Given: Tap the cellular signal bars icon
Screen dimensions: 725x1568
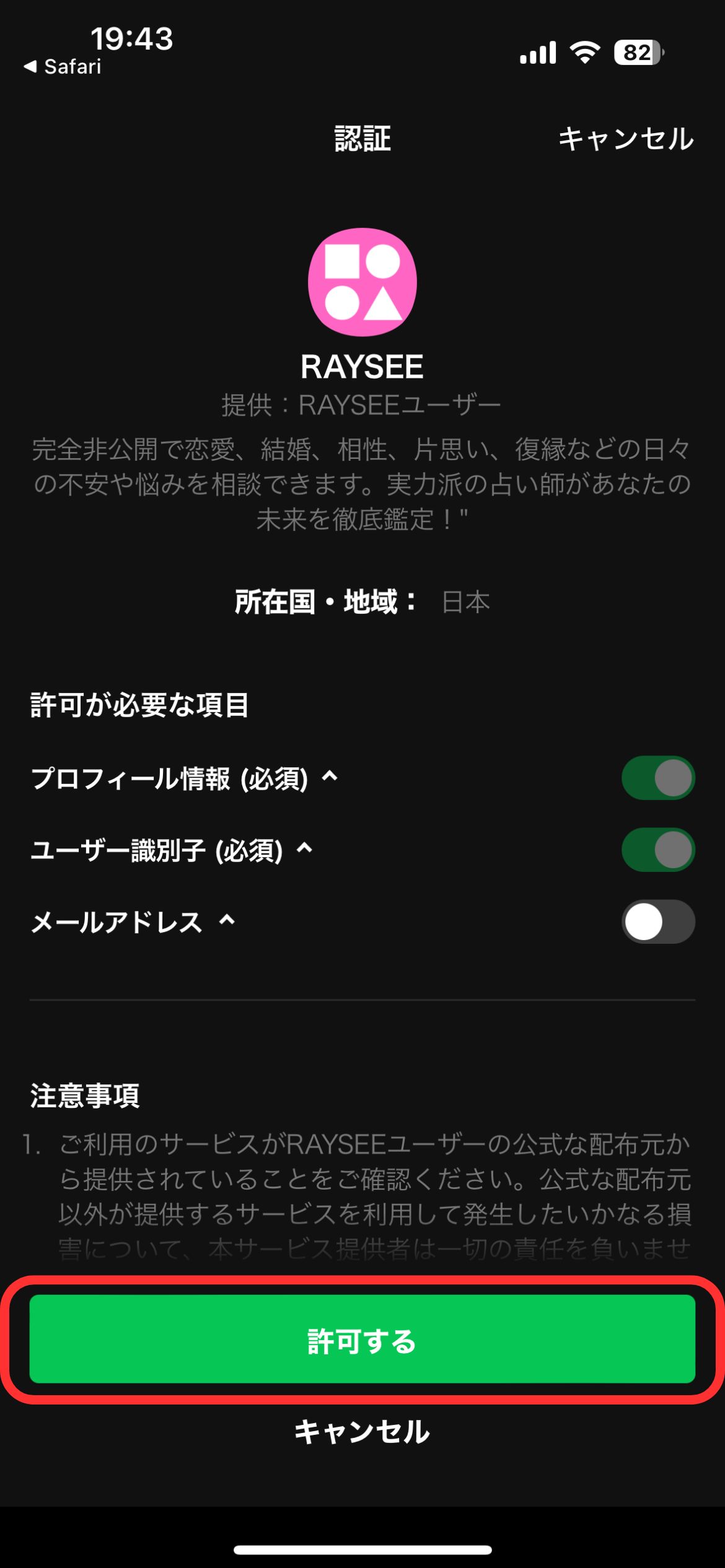Looking at the screenshot, I should pyautogui.click(x=540, y=54).
